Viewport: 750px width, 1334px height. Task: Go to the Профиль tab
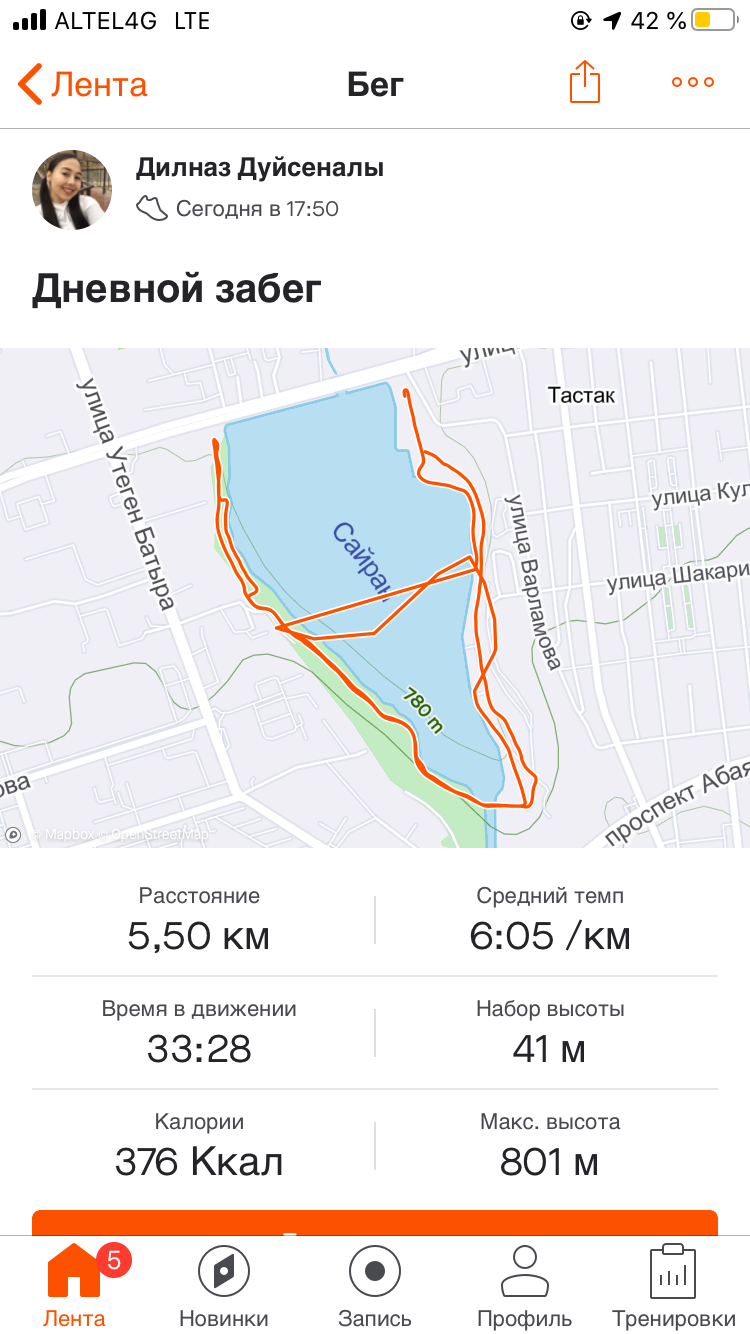point(524,1286)
